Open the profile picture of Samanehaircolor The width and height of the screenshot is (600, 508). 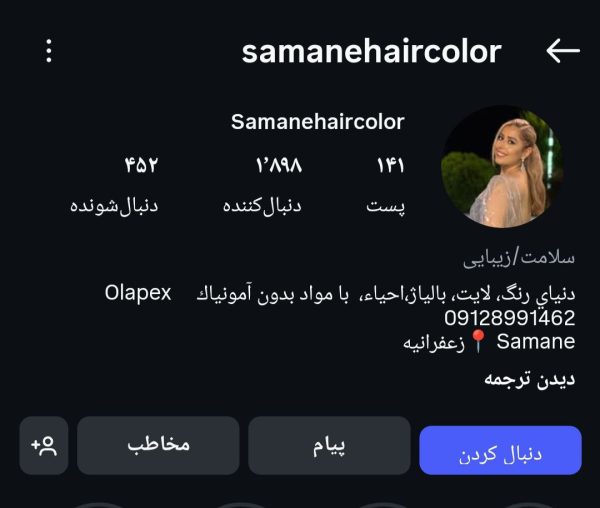[x=501, y=167]
